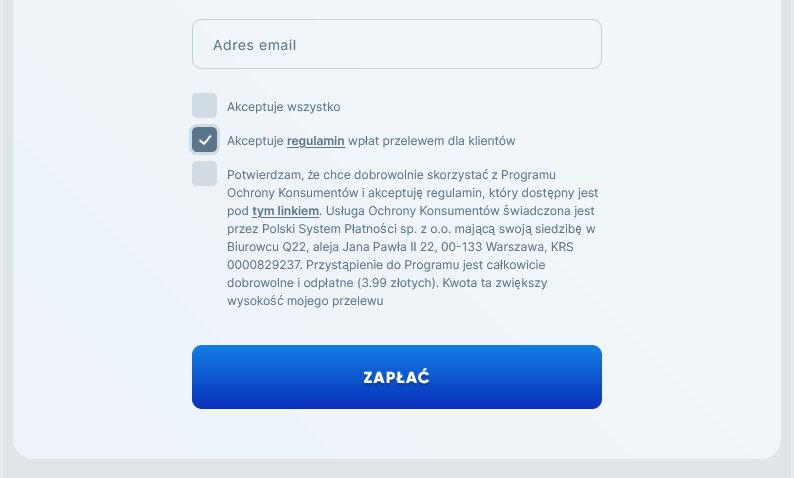
Task: Tick the Program Ochrony Konsumentów checkbox
Action: coord(204,173)
